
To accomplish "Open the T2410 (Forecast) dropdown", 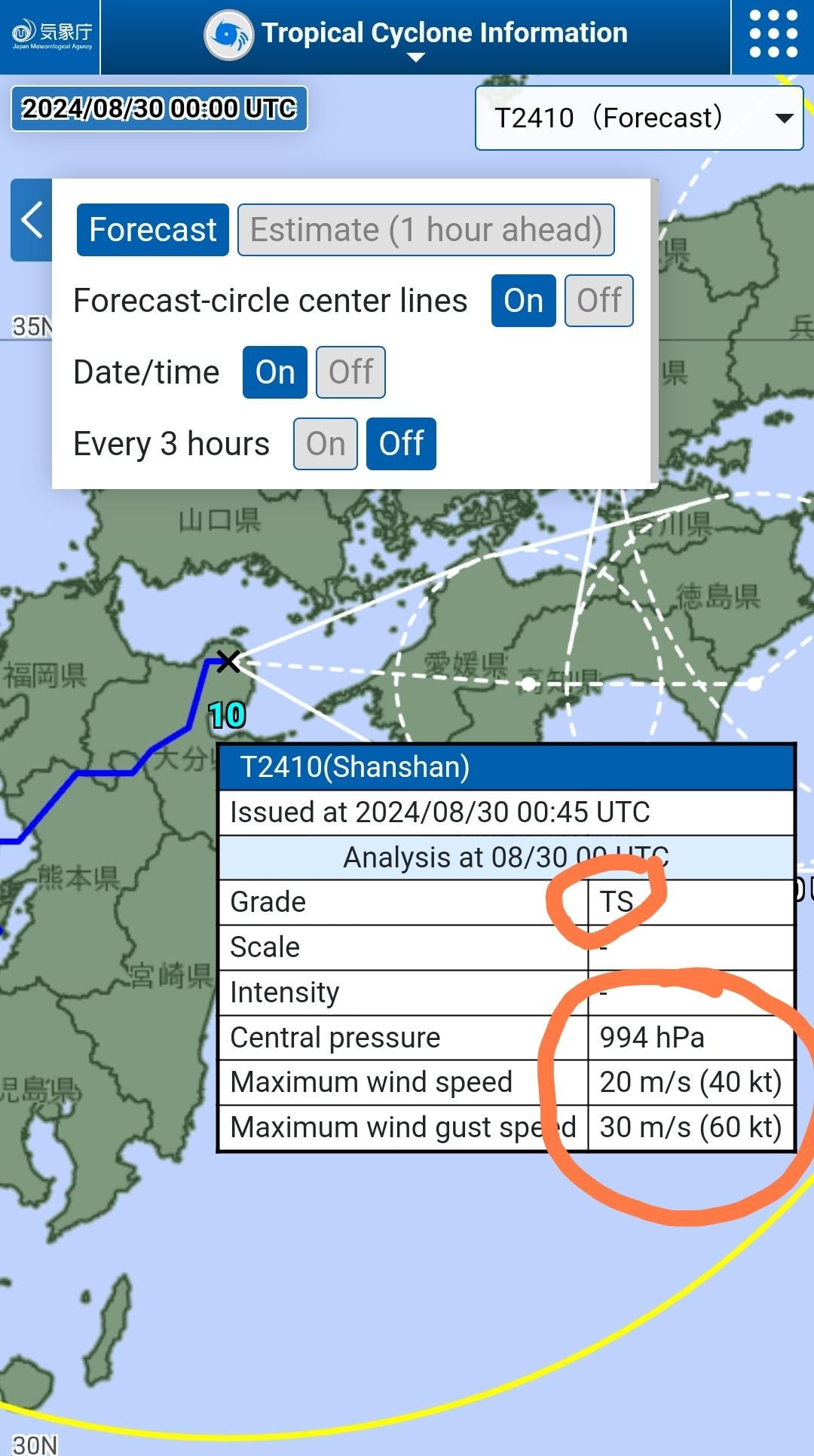I will tap(639, 118).
